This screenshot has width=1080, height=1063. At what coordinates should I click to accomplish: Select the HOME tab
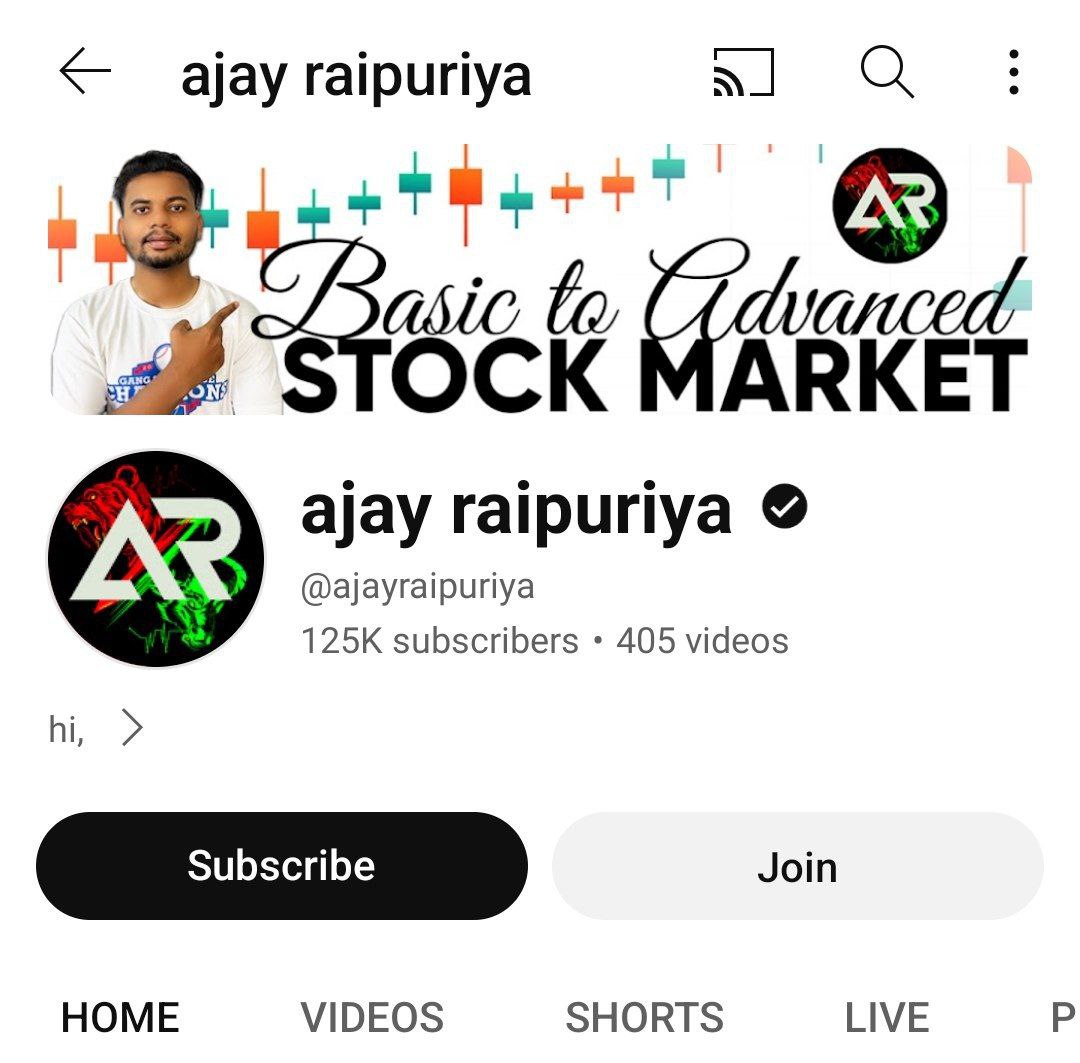point(120,1019)
